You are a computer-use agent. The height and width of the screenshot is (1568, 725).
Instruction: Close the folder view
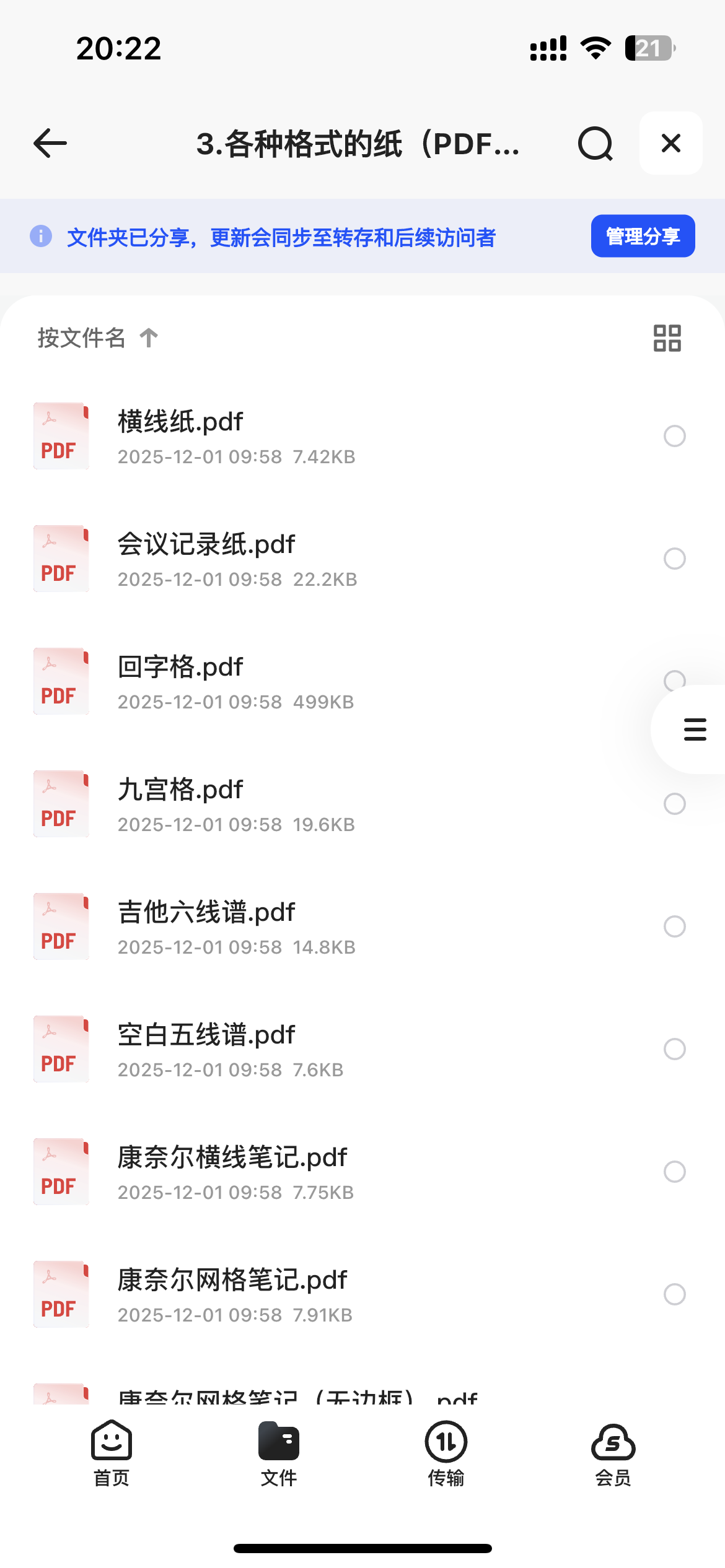tap(670, 144)
